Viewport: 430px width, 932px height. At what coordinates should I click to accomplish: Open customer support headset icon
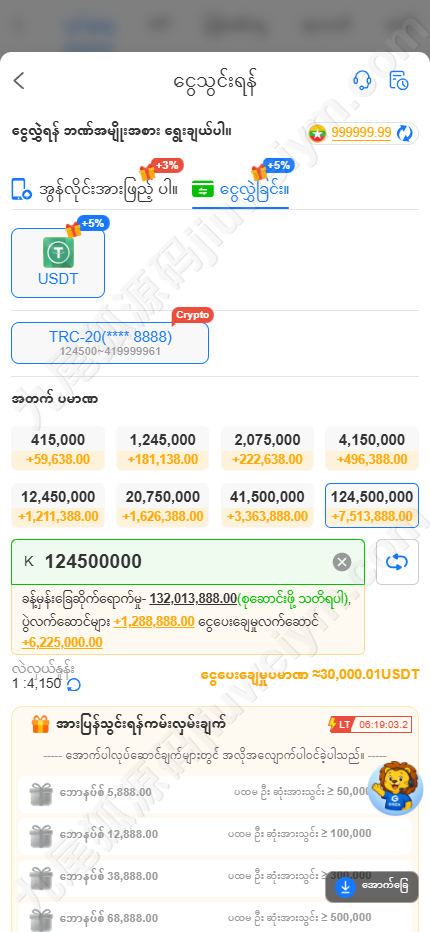(x=362, y=80)
